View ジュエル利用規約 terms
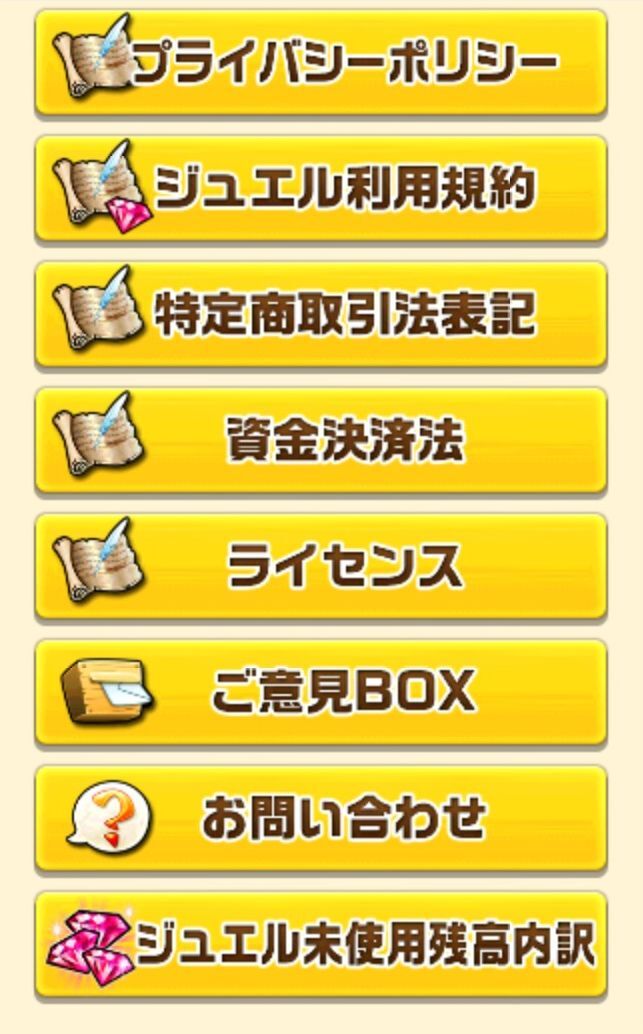 pyautogui.click(x=321, y=188)
